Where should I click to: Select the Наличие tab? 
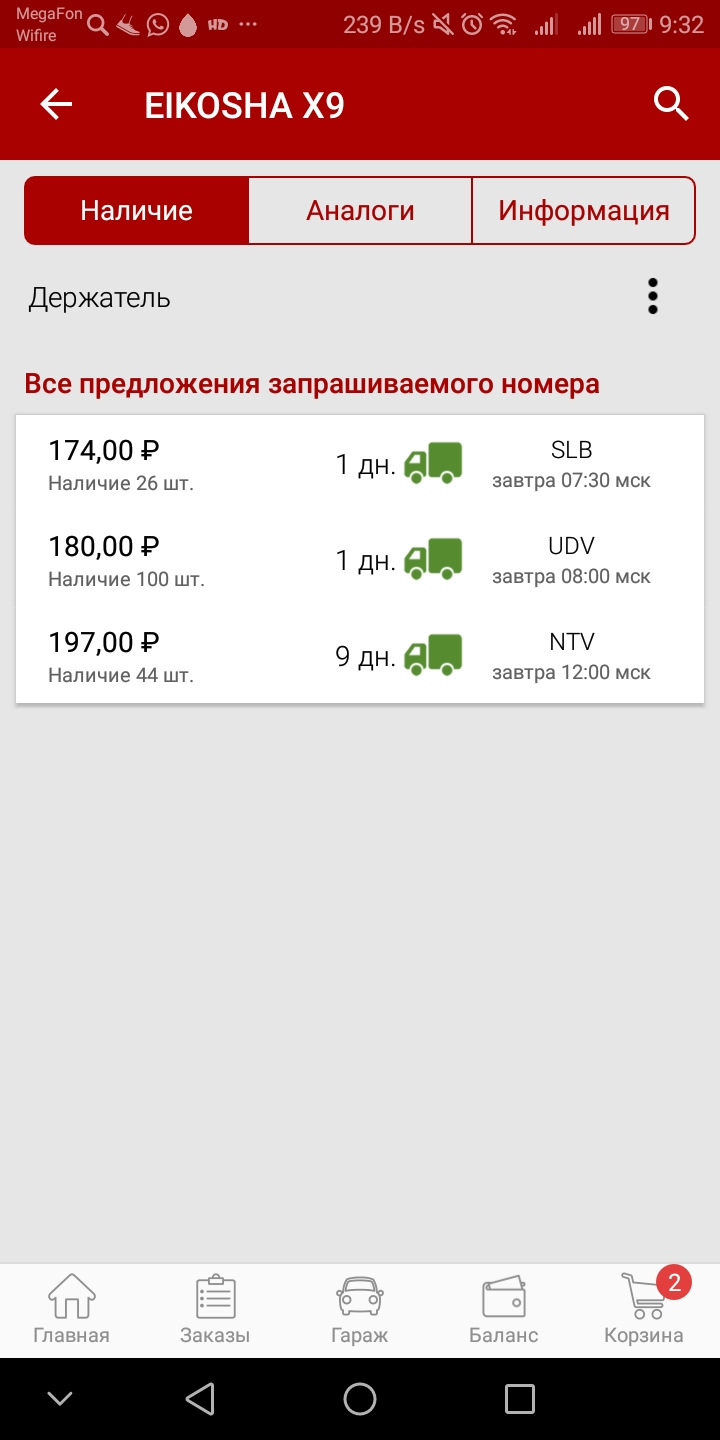tap(137, 211)
